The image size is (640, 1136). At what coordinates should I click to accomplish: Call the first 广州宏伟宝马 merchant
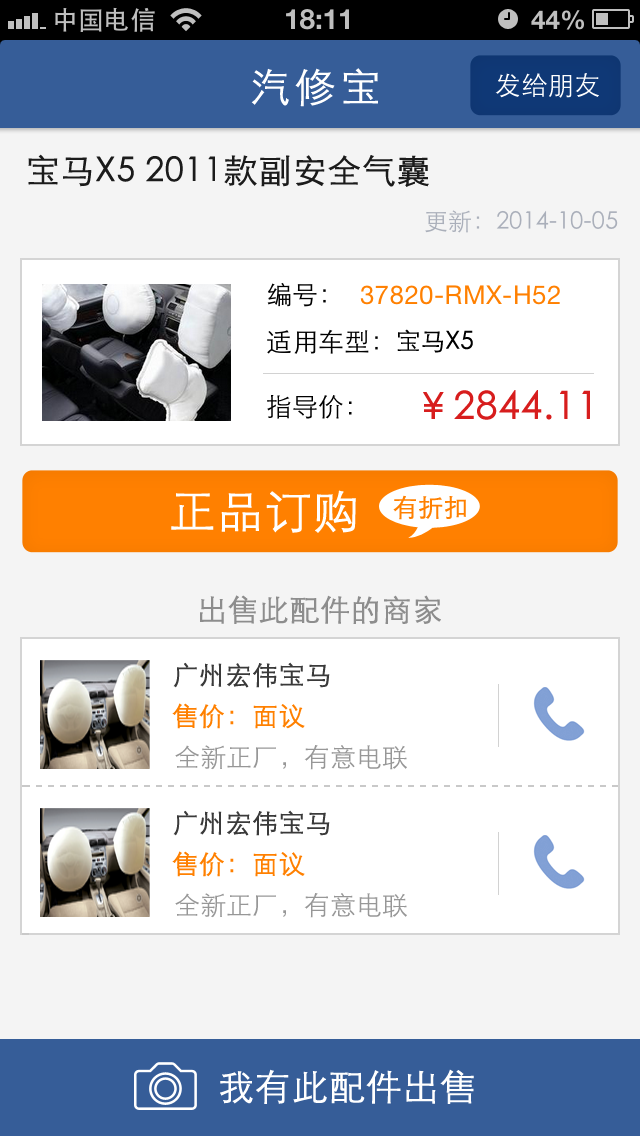[x=558, y=714]
